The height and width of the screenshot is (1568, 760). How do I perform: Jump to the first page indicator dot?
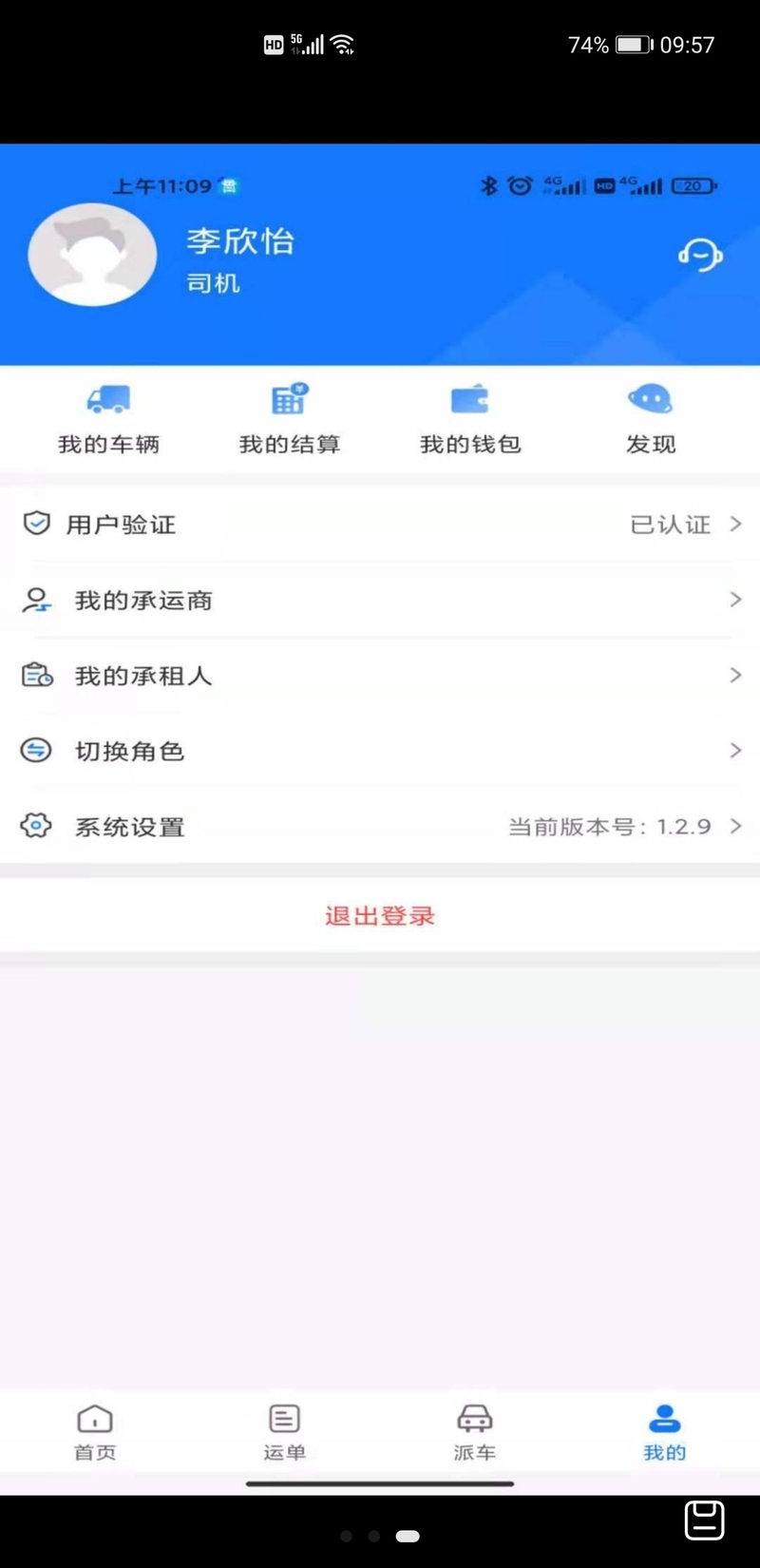click(x=347, y=1536)
